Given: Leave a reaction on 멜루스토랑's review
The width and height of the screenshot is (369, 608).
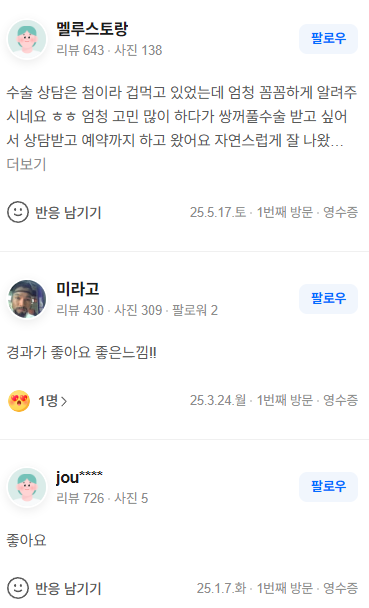Looking at the screenshot, I should (x=54, y=212).
